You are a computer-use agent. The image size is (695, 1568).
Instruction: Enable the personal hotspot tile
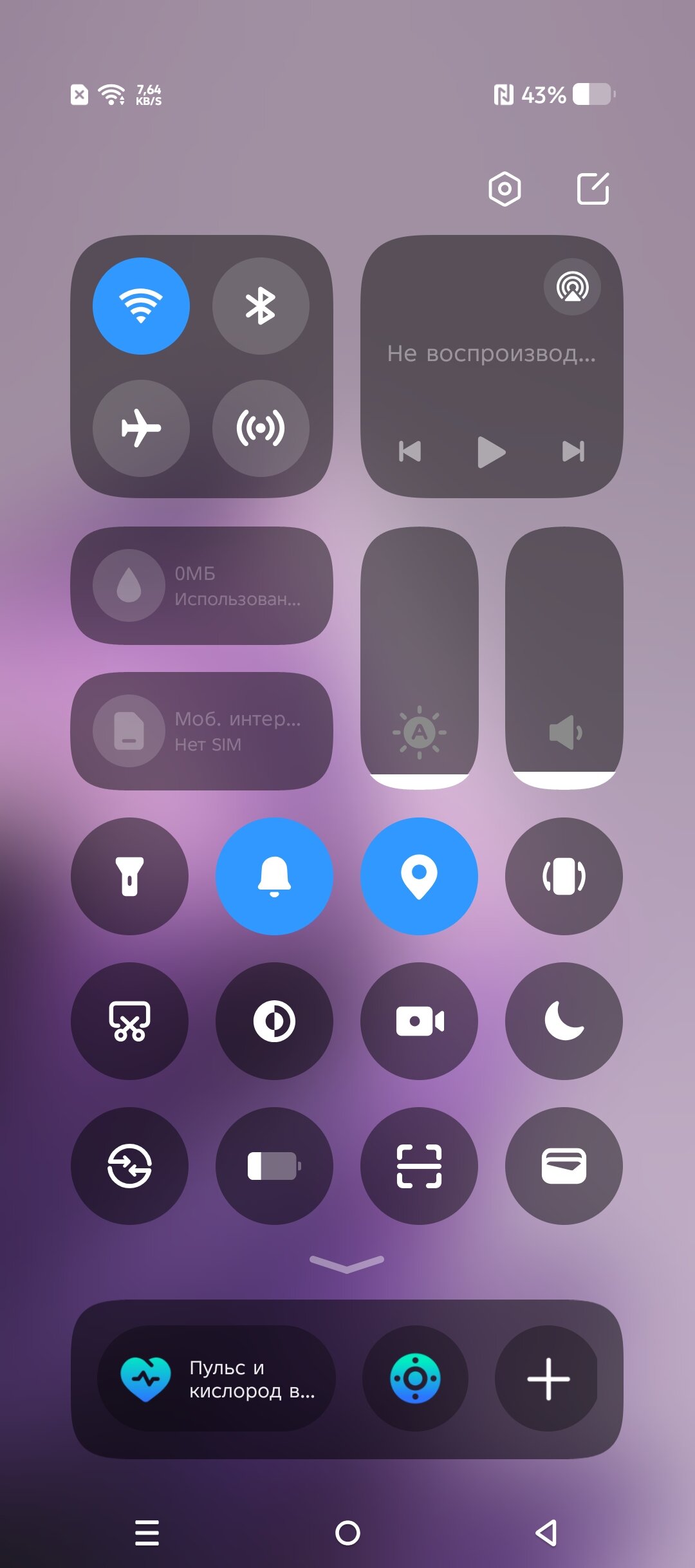261,428
